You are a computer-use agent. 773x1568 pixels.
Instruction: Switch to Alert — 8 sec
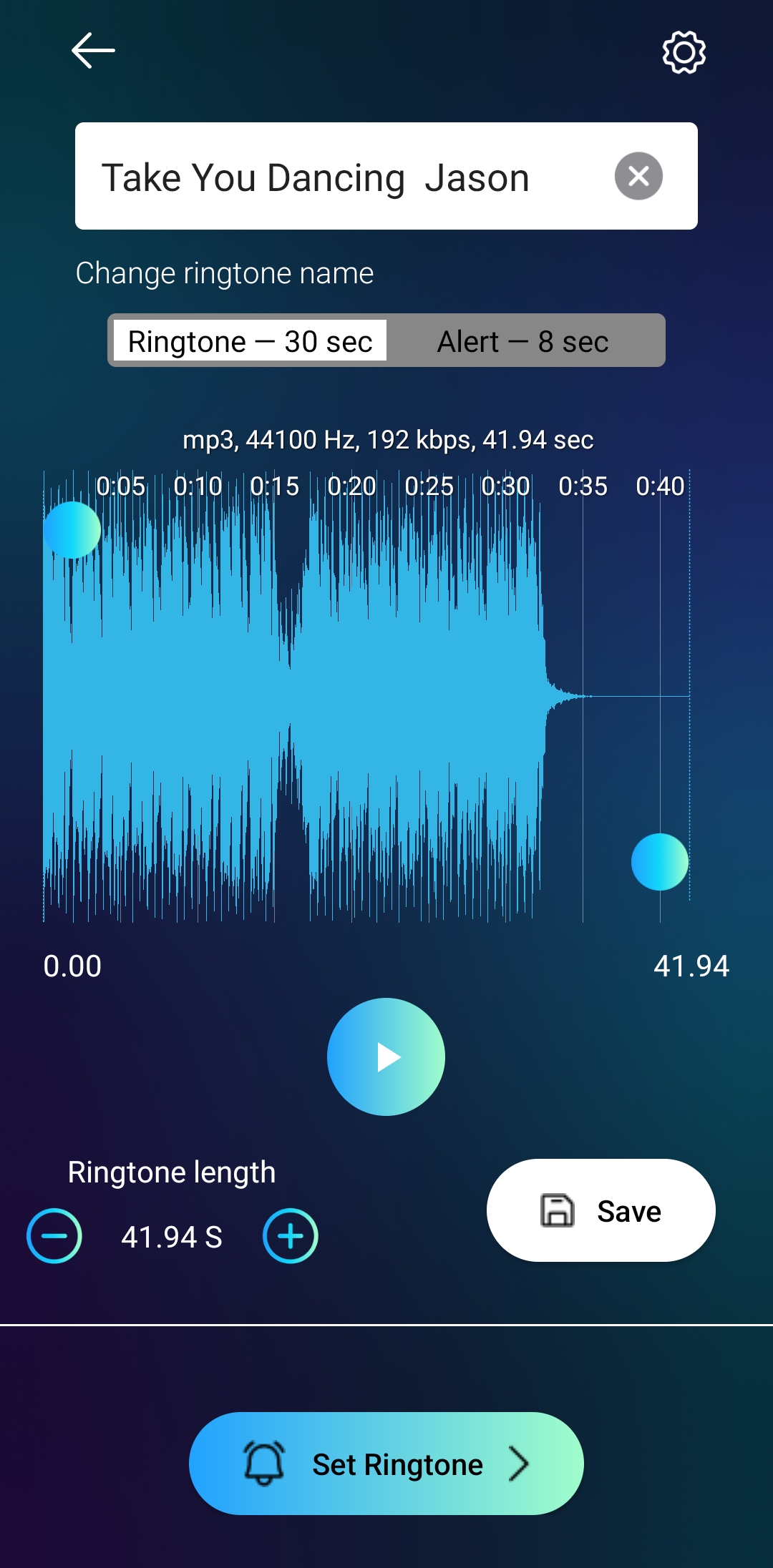[523, 341]
